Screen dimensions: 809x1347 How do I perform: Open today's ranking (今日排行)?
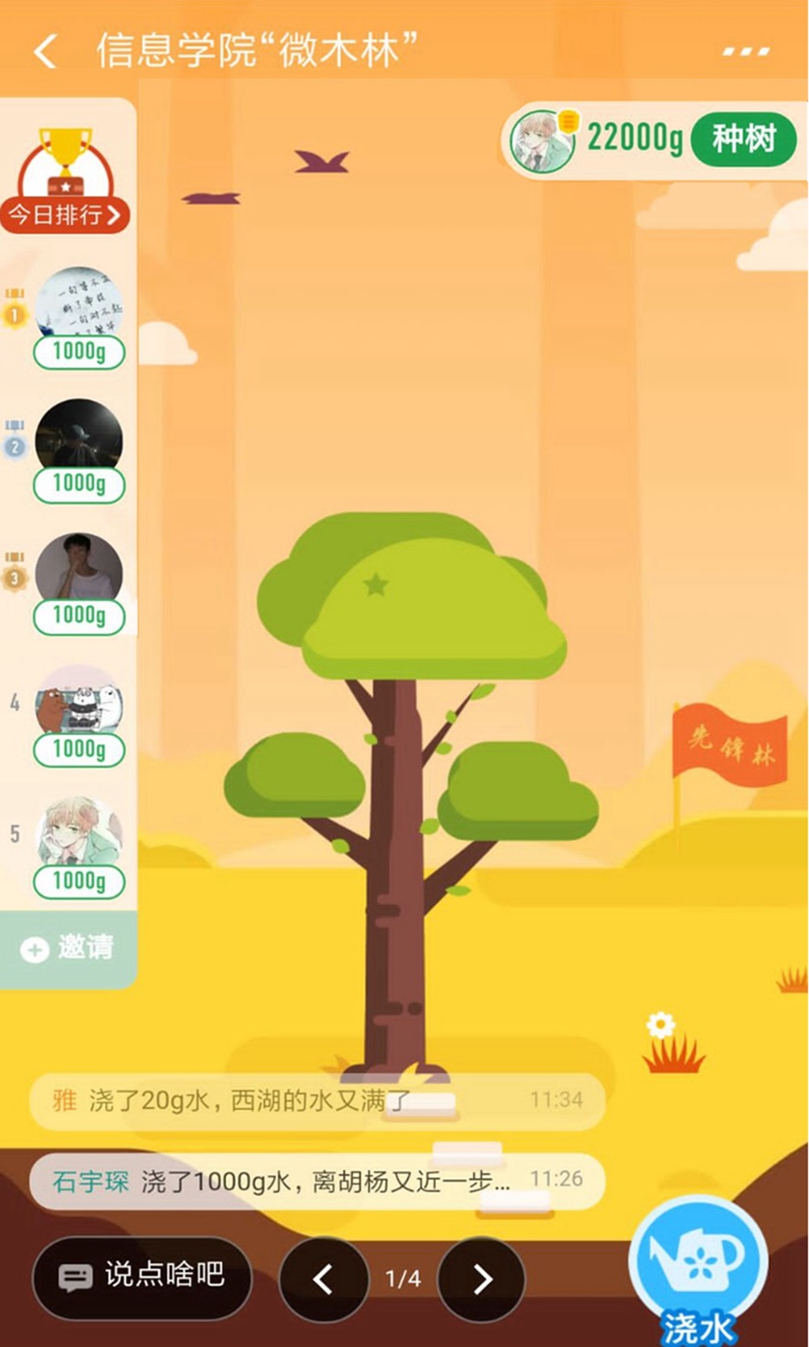click(65, 214)
